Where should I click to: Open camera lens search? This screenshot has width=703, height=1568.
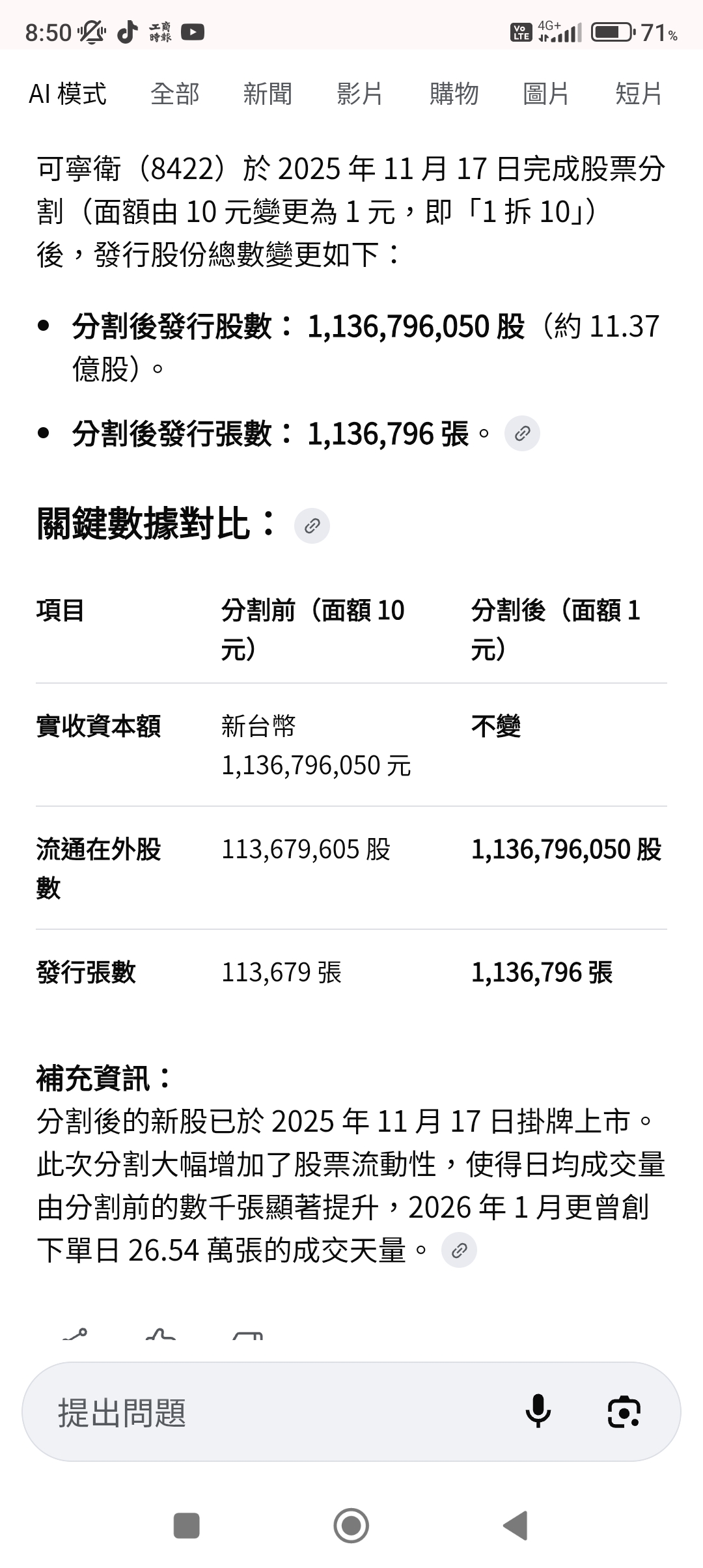click(624, 1412)
